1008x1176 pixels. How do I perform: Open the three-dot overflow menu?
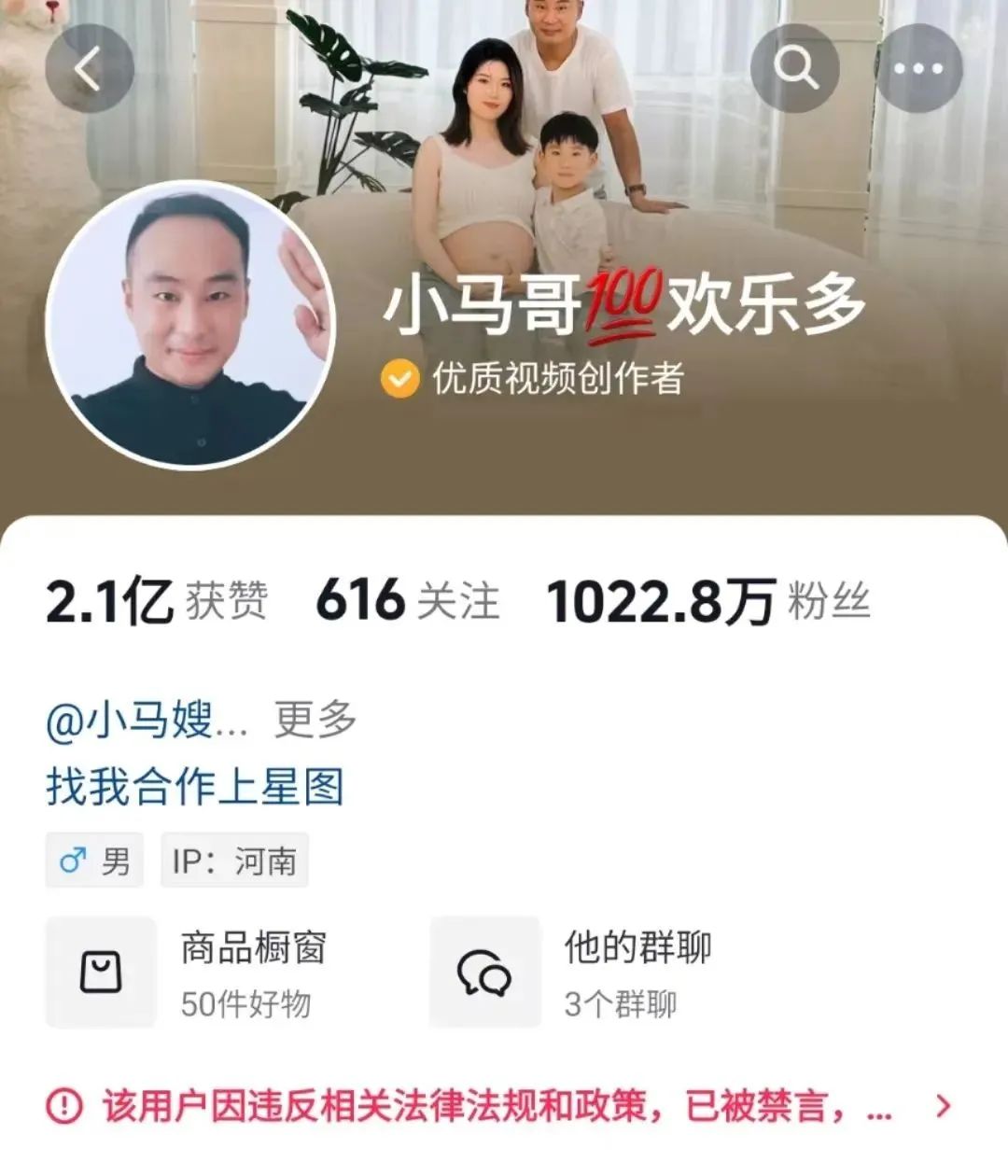[918, 69]
